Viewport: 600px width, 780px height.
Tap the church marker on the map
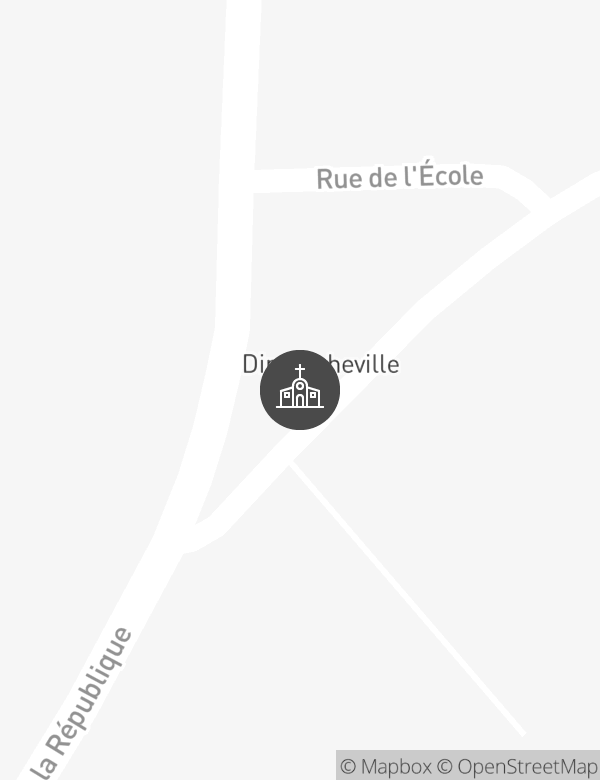coord(300,390)
